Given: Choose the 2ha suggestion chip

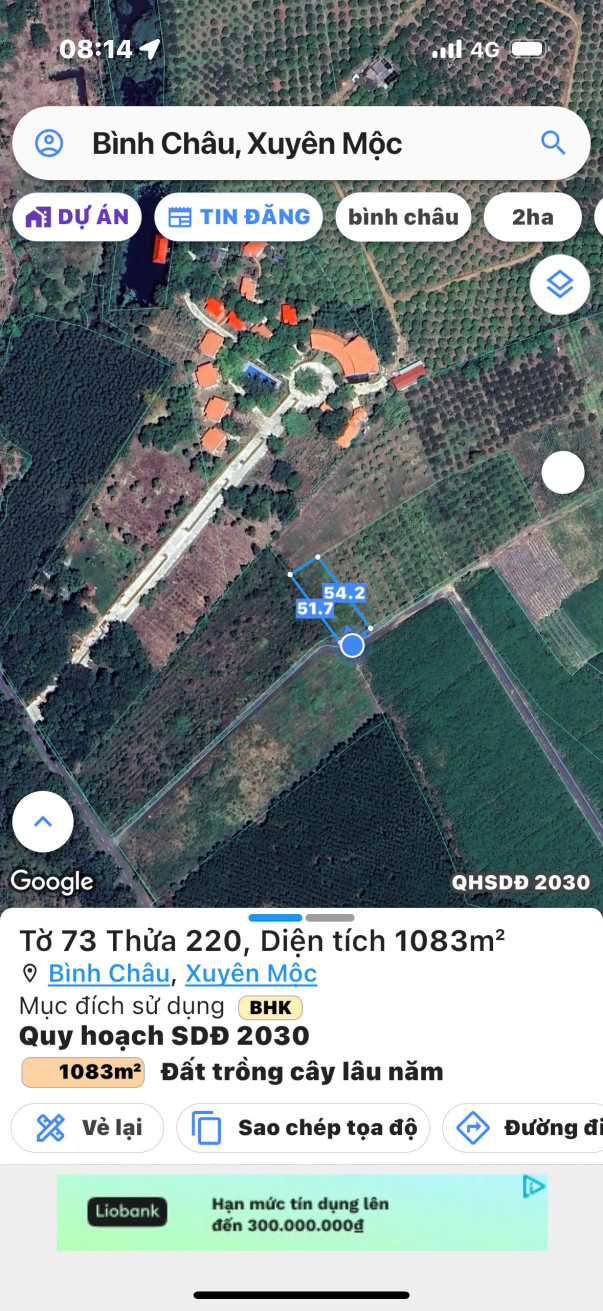Looking at the screenshot, I should coord(532,217).
